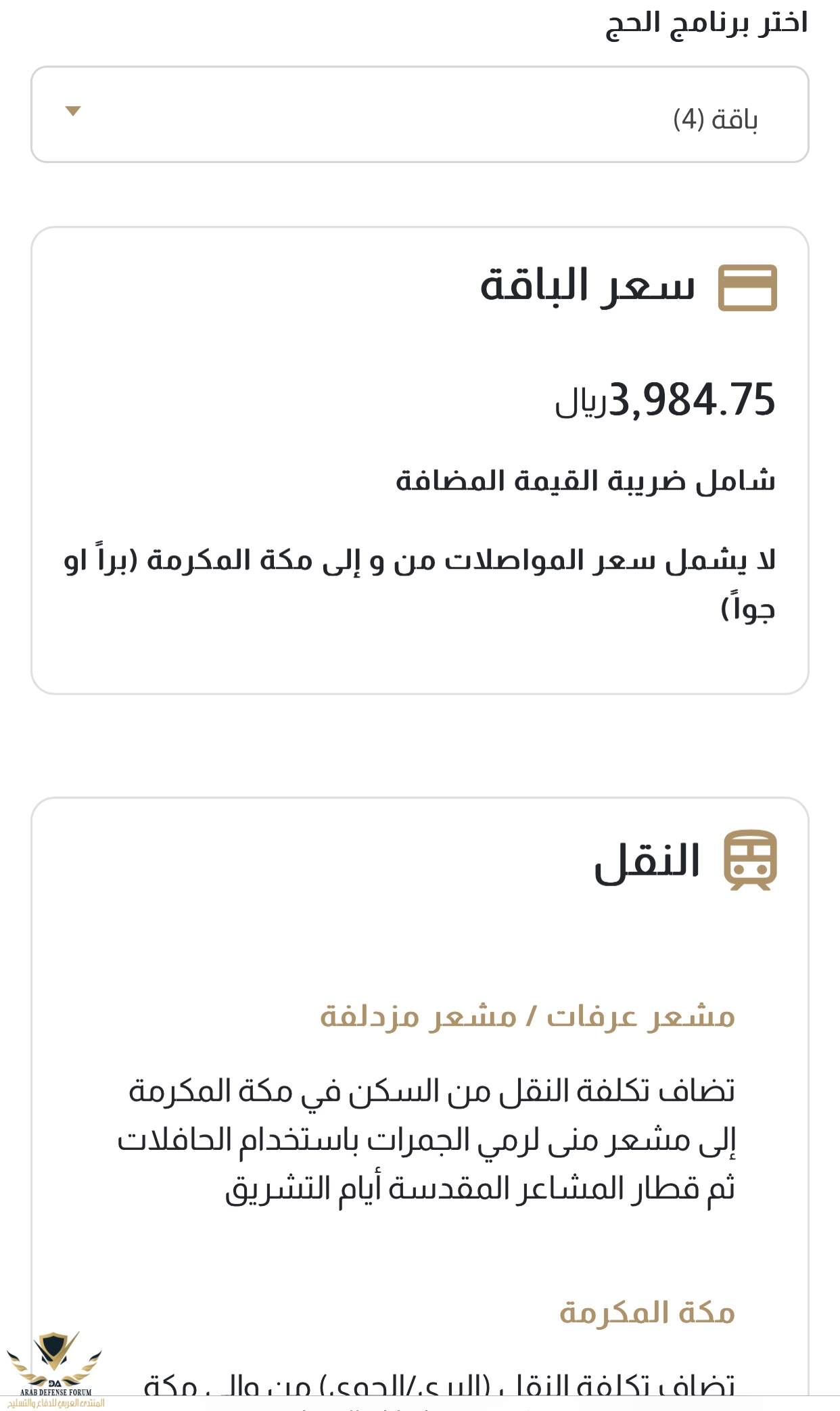Open the Hajj package dropdown showing باقة (4)
Screen dimensions: 840x1411
tap(419, 114)
